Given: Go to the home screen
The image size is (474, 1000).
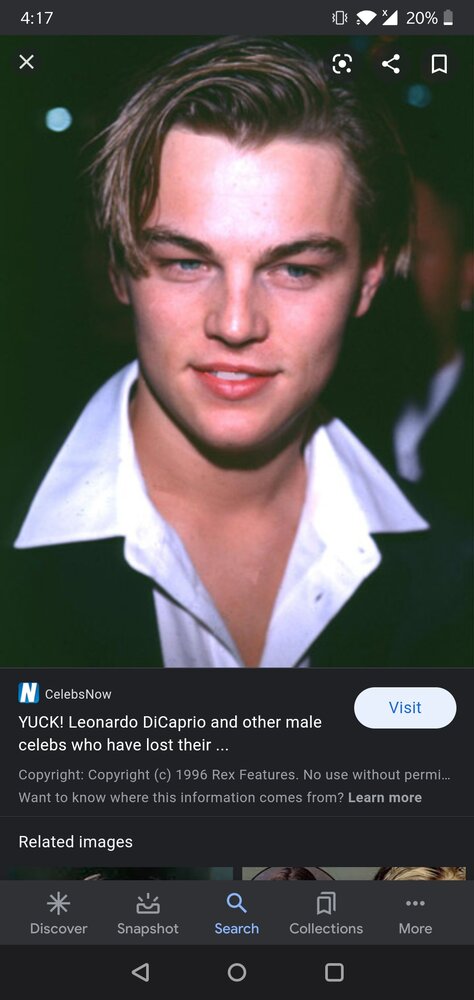Looking at the screenshot, I should pyautogui.click(x=237, y=972).
